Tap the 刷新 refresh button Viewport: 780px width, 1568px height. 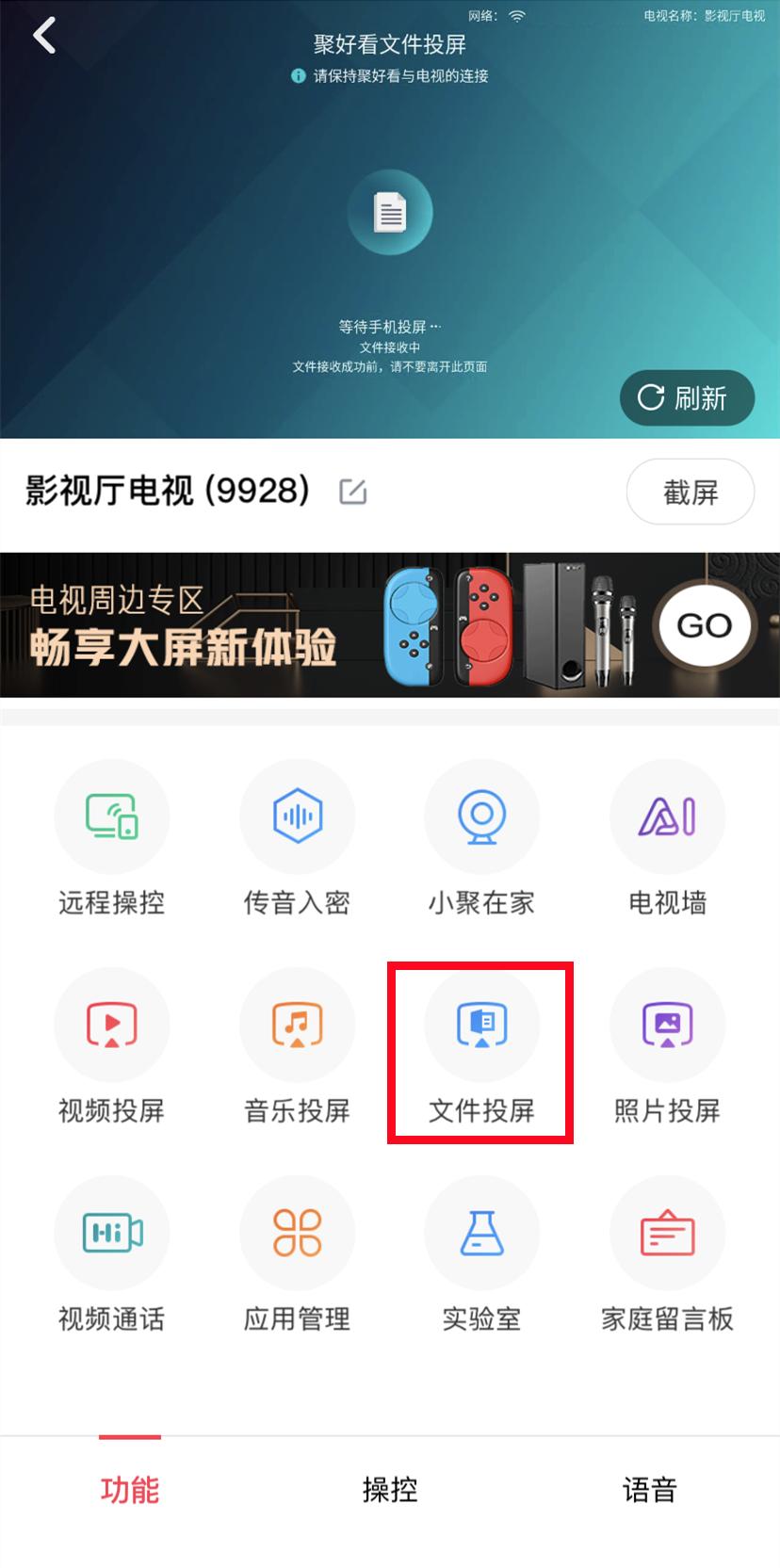[687, 397]
